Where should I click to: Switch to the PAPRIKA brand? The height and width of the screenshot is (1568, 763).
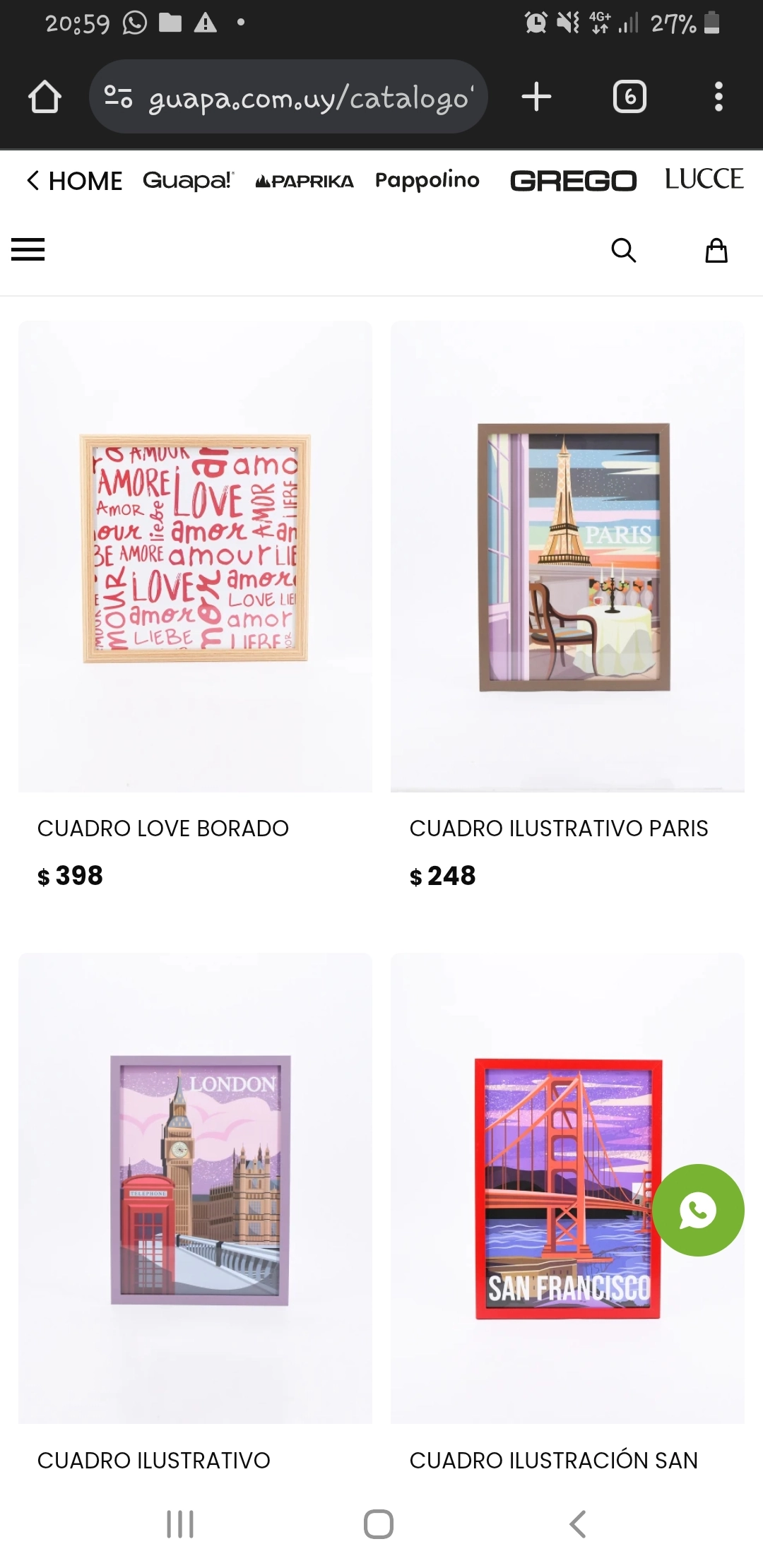pos(304,182)
